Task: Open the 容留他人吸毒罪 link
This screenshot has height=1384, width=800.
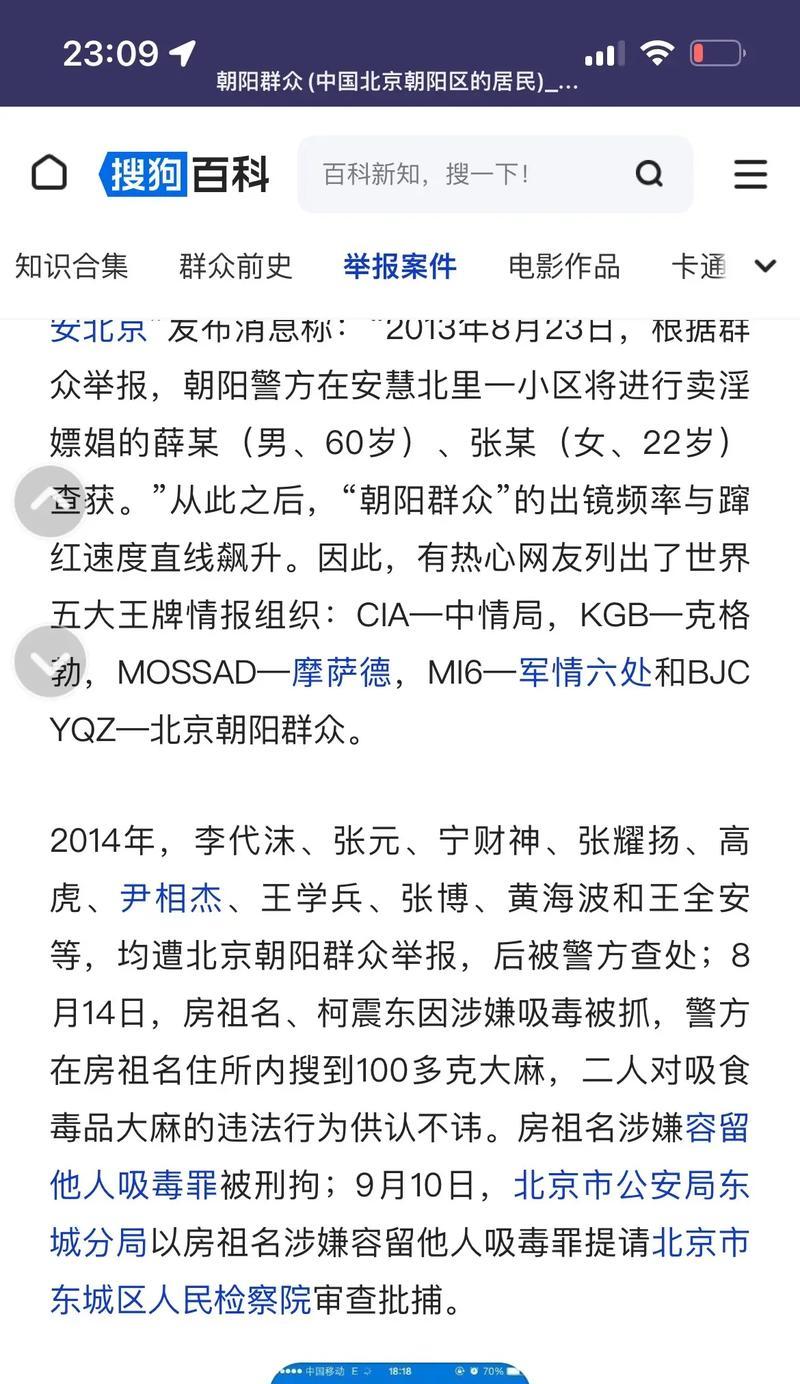Action: click(400, 1158)
